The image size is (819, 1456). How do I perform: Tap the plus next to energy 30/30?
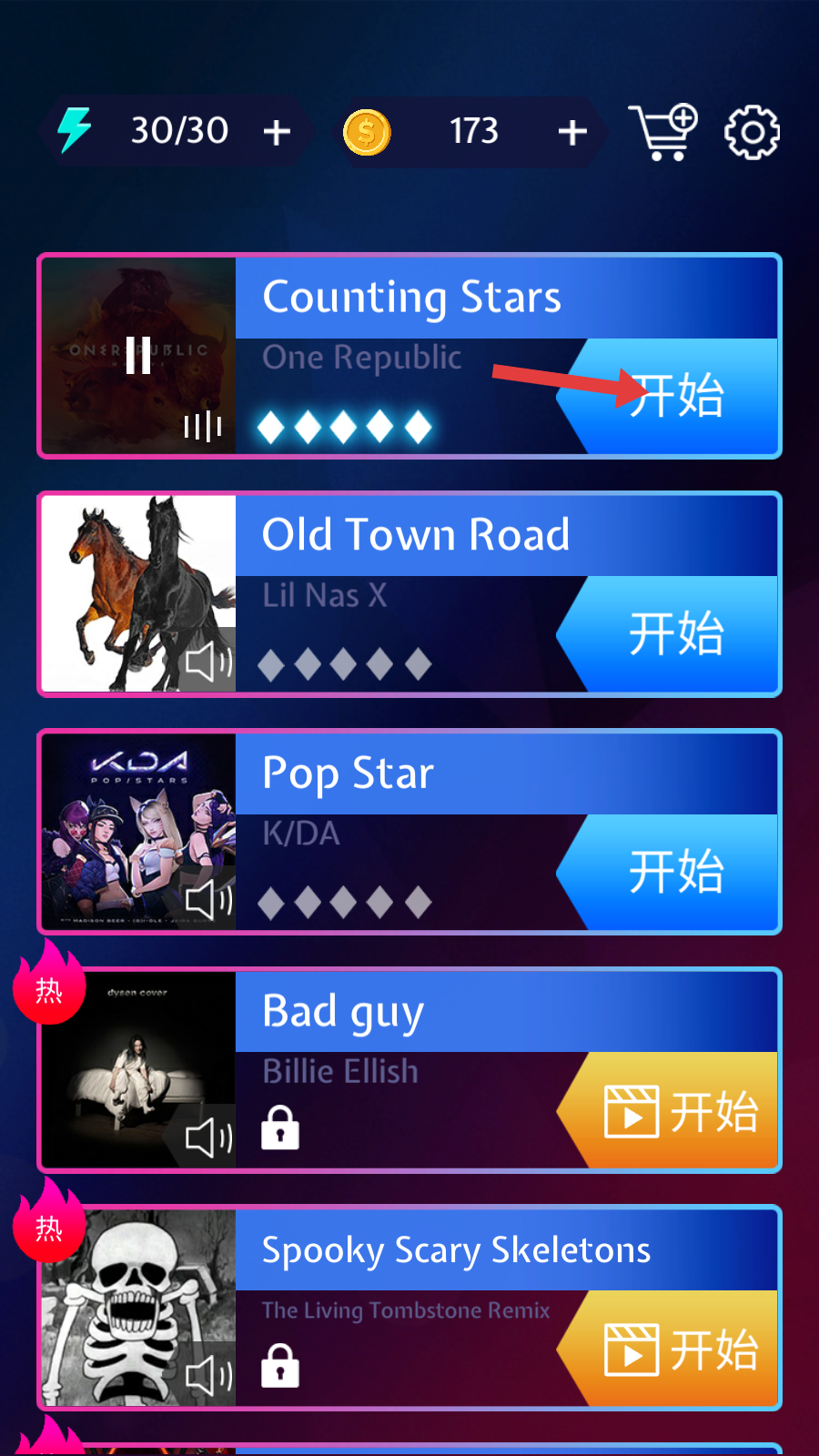[x=277, y=133]
